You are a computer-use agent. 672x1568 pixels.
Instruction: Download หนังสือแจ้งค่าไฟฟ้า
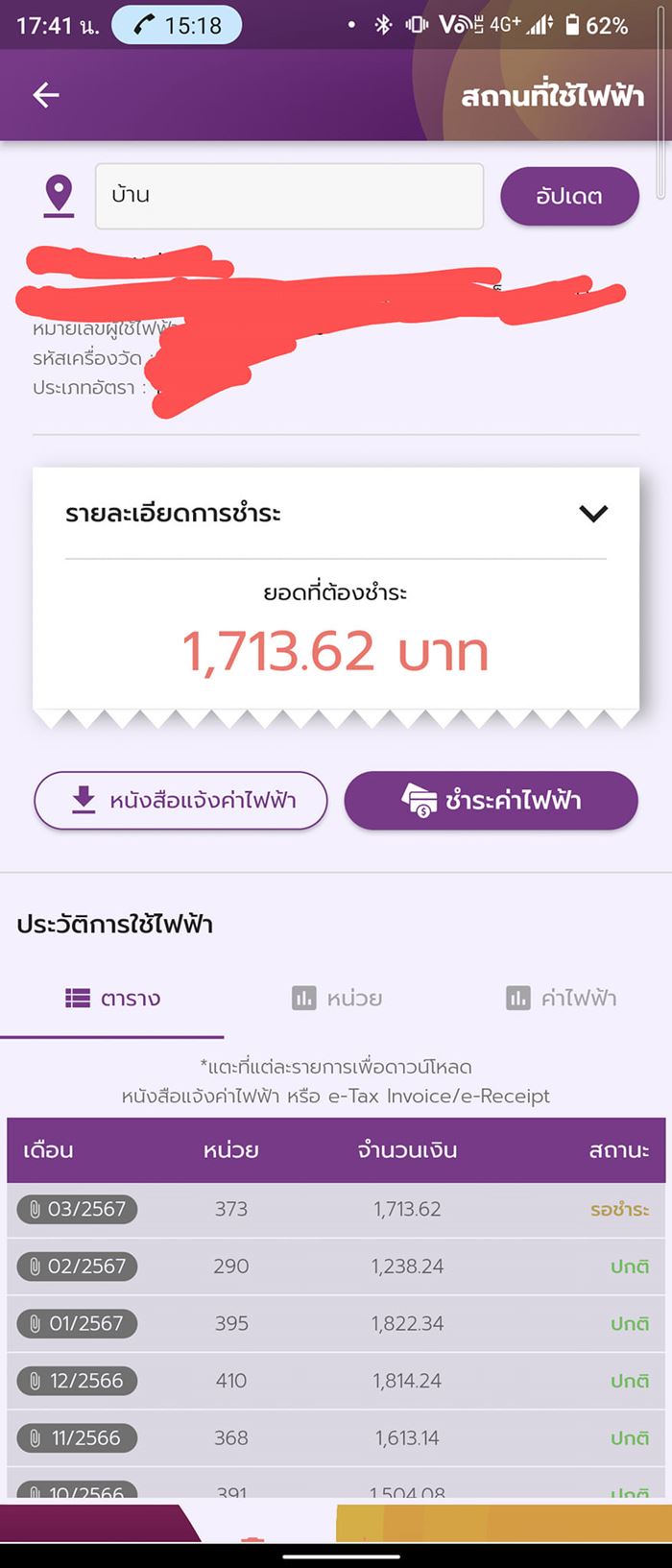(180, 800)
